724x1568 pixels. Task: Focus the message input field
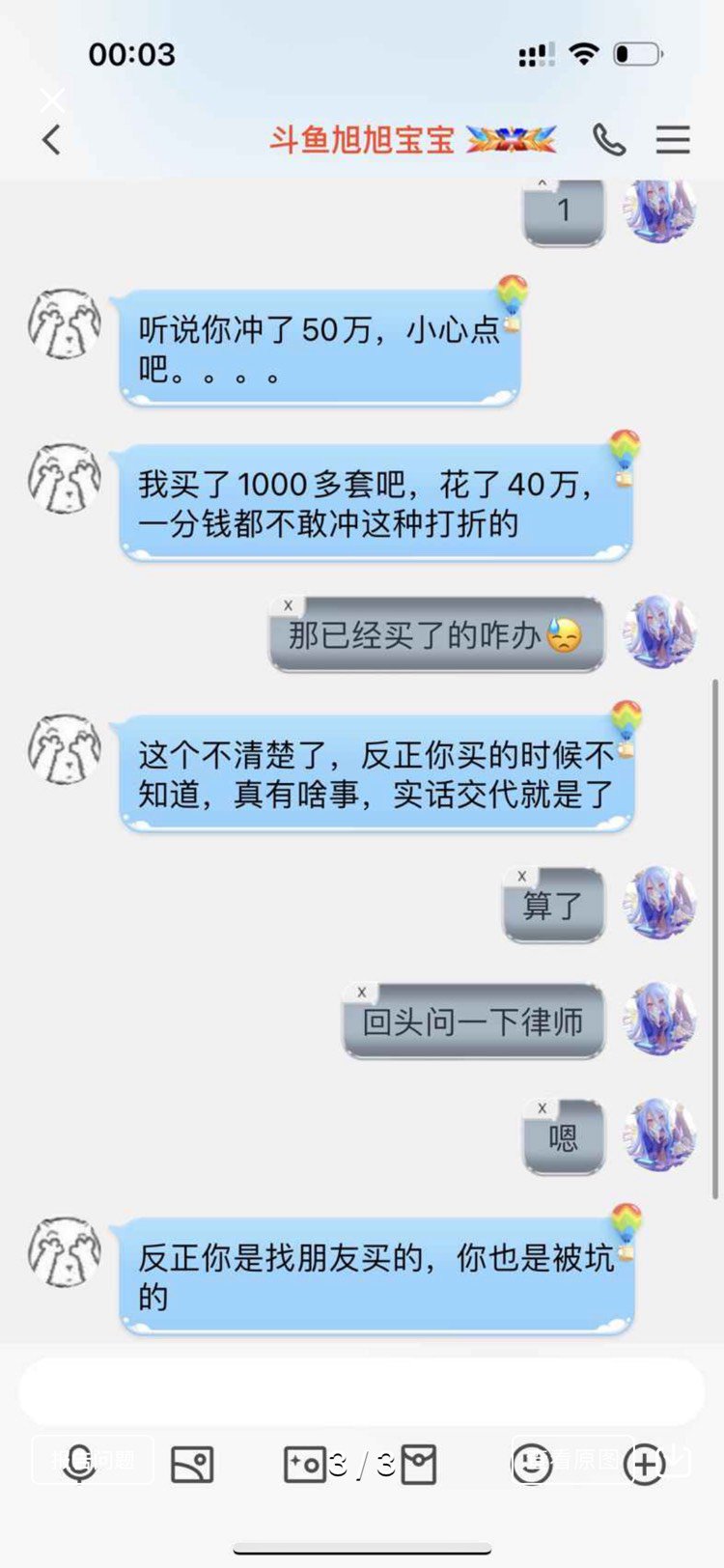[362, 1391]
